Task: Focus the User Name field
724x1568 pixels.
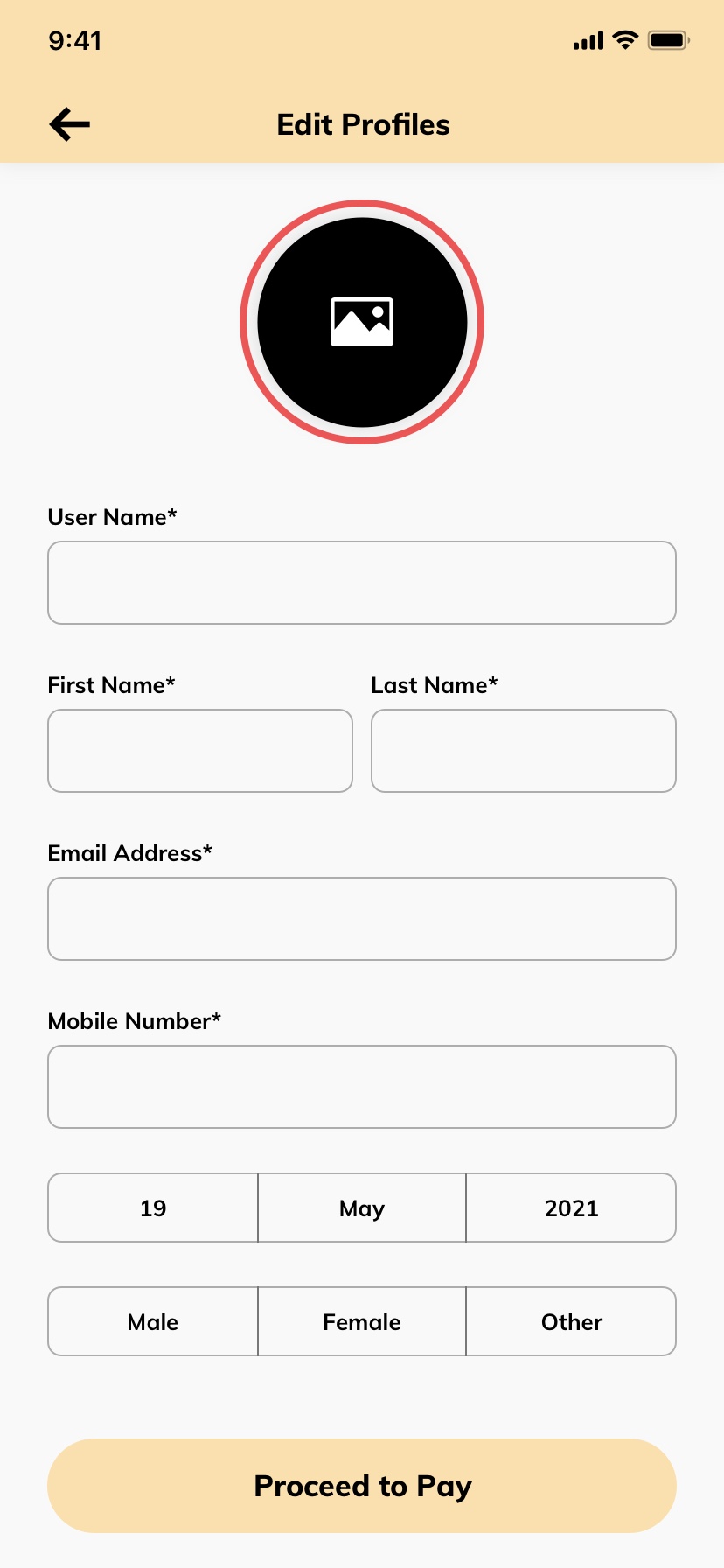Action: tap(362, 583)
